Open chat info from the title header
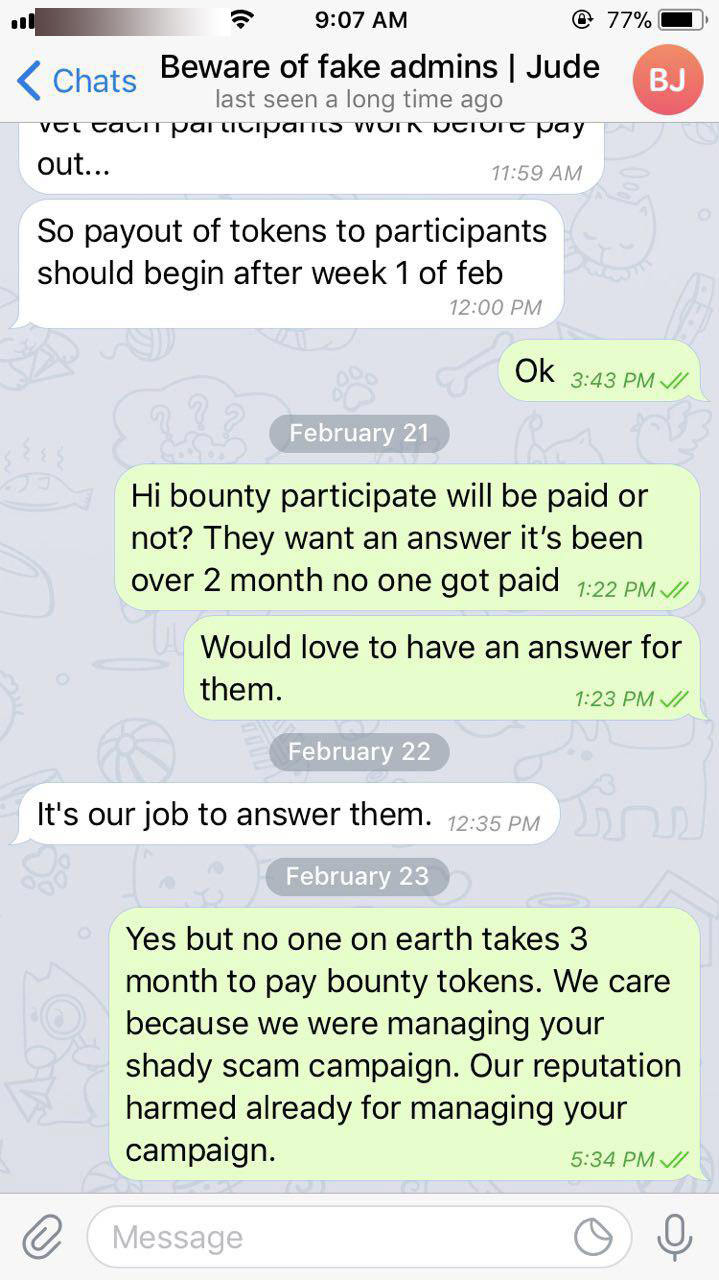Viewport: 719px width, 1280px height. pos(379,80)
